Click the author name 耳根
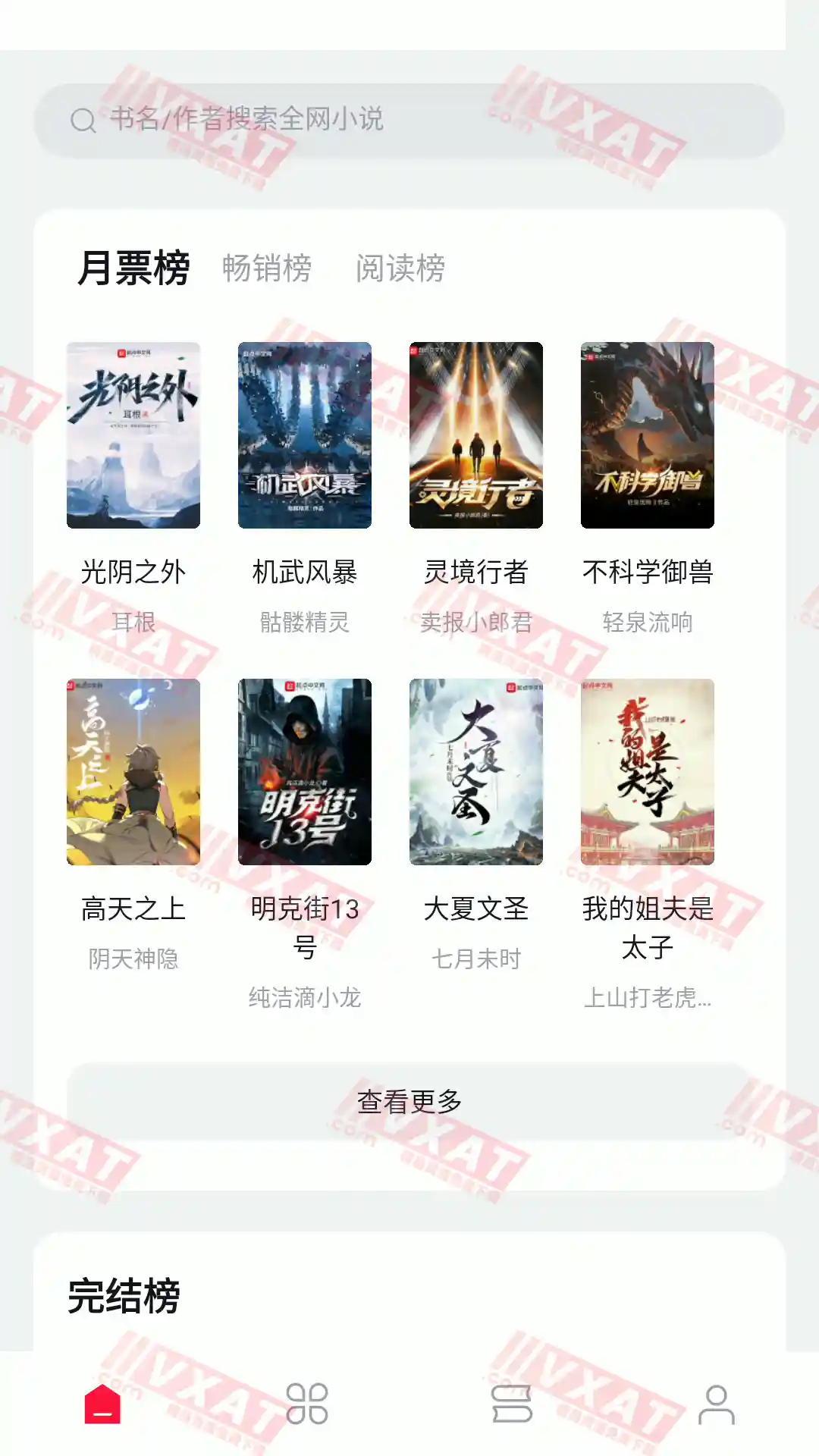This screenshot has height=1456, width=819. point(134,622)
